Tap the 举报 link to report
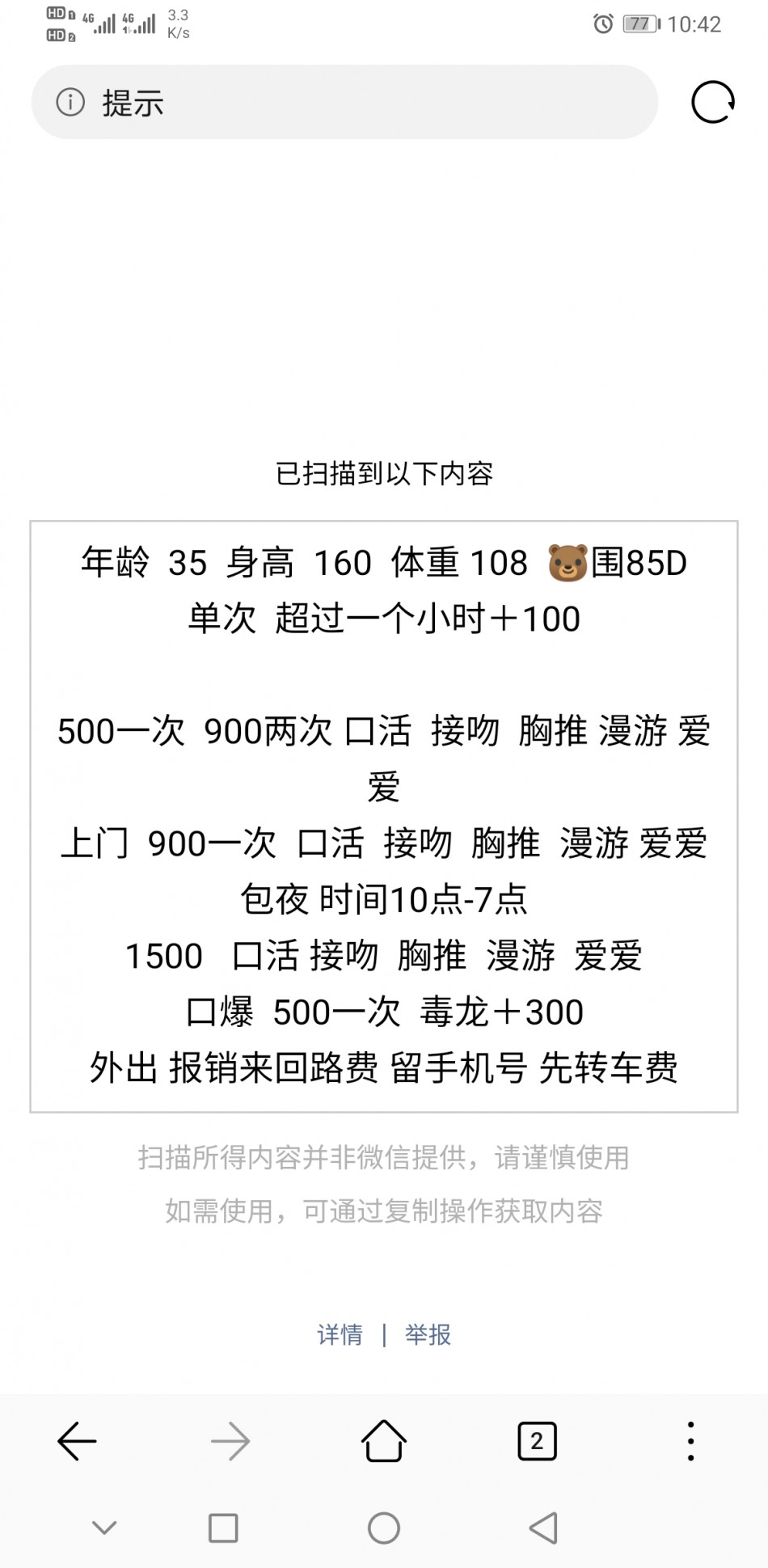 tap(428, 1334)
